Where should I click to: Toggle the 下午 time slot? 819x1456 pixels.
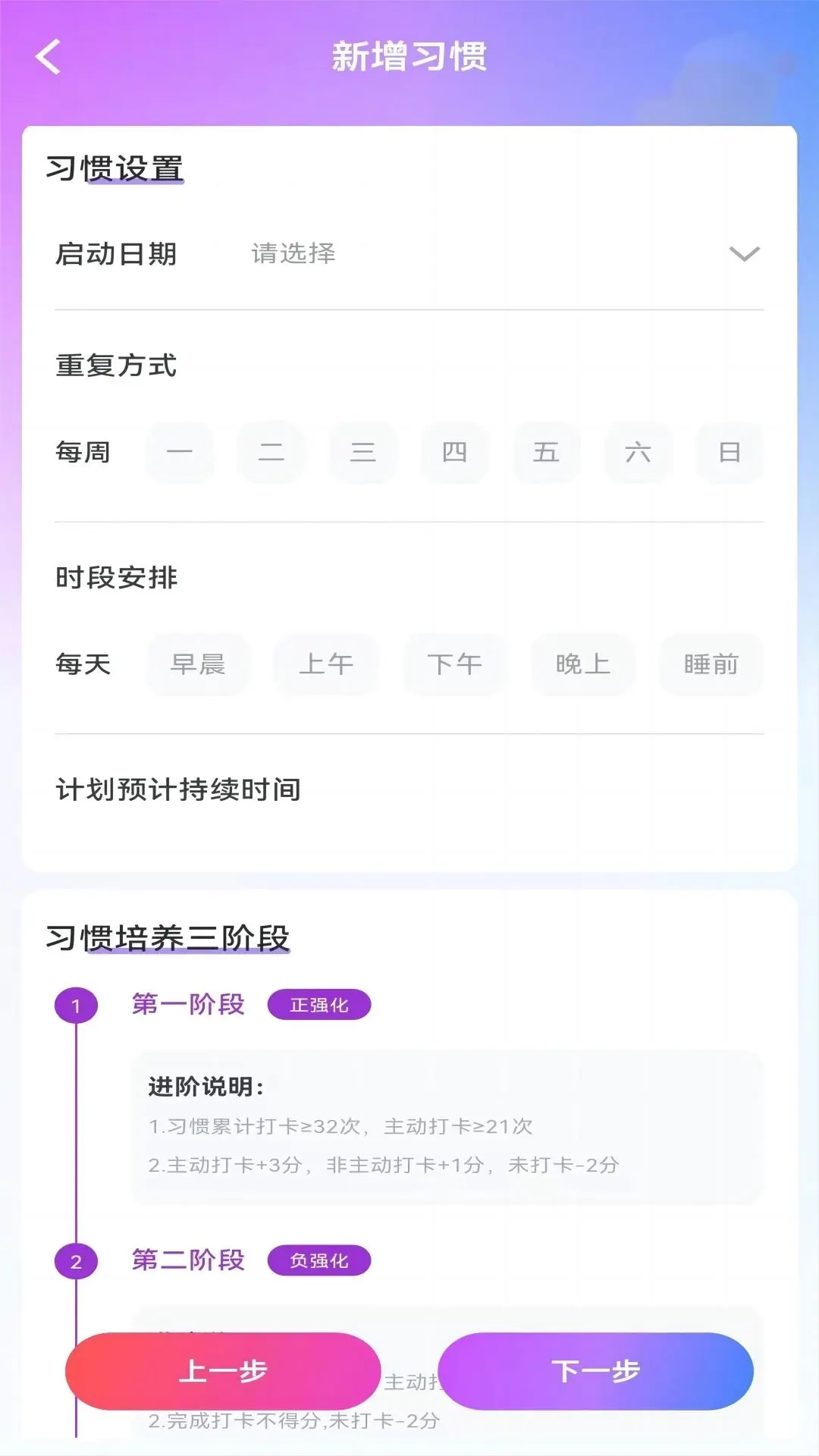tap(455, 665)
